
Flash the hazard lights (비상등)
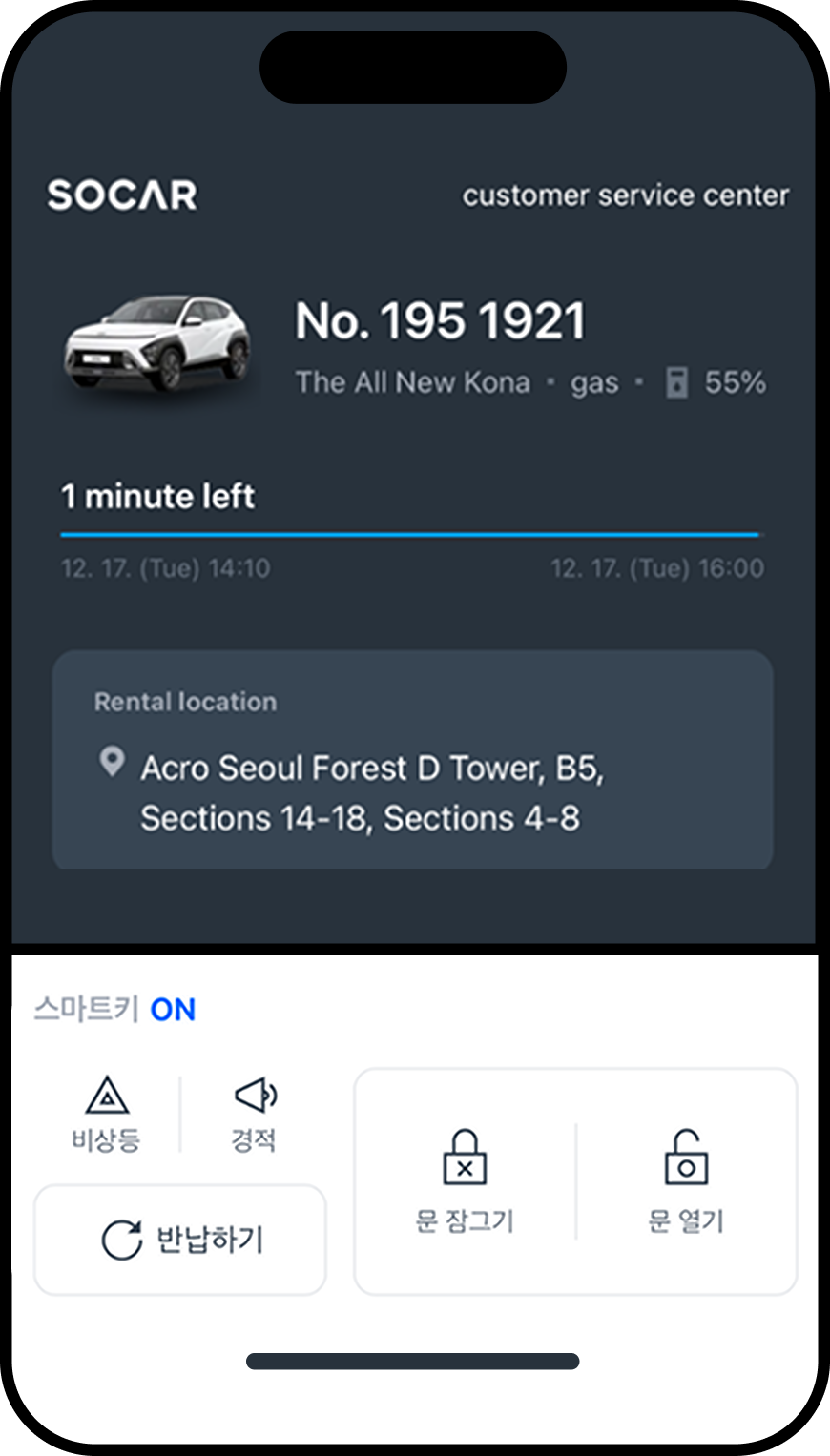tap(106, 1113)
